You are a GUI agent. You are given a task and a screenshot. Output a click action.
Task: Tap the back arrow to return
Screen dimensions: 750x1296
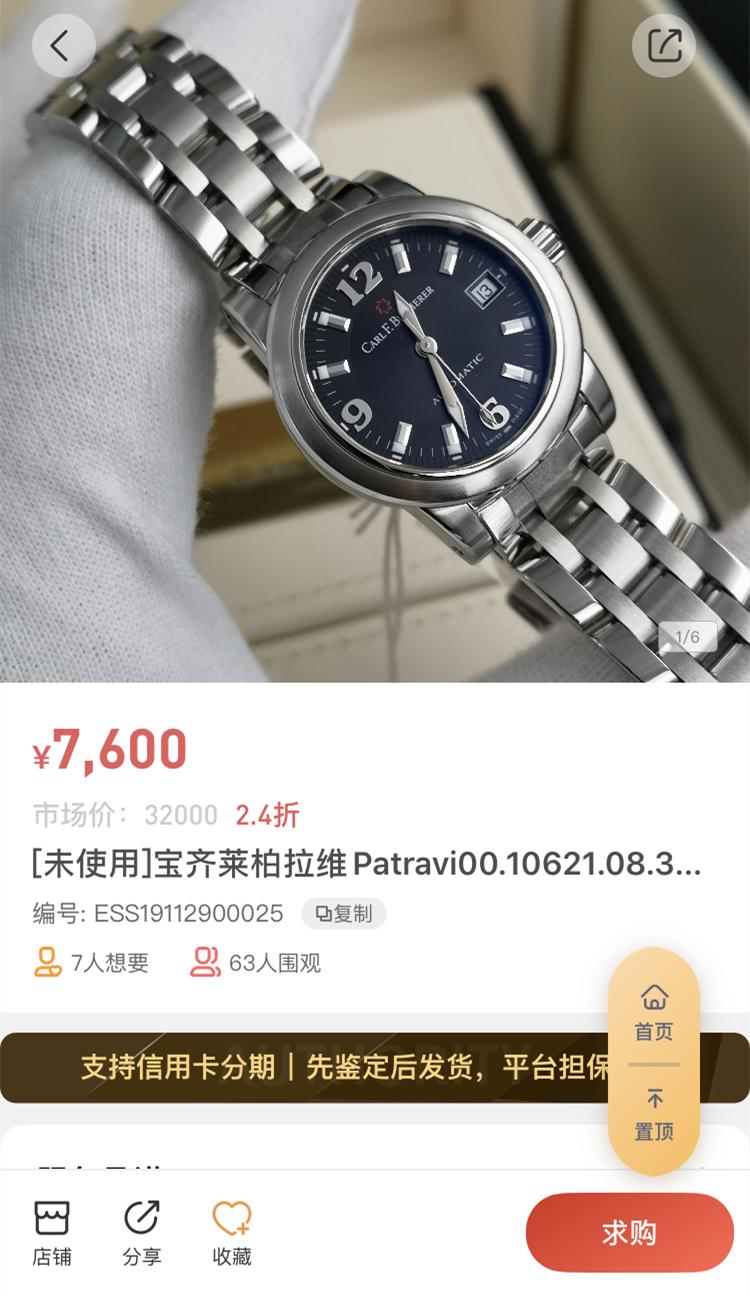[x=64, y=44]
